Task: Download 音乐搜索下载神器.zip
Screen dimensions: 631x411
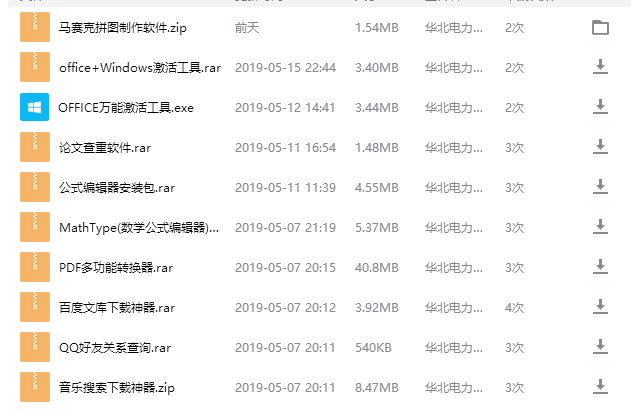Action: pyautogui.click(x=600, y=386)
